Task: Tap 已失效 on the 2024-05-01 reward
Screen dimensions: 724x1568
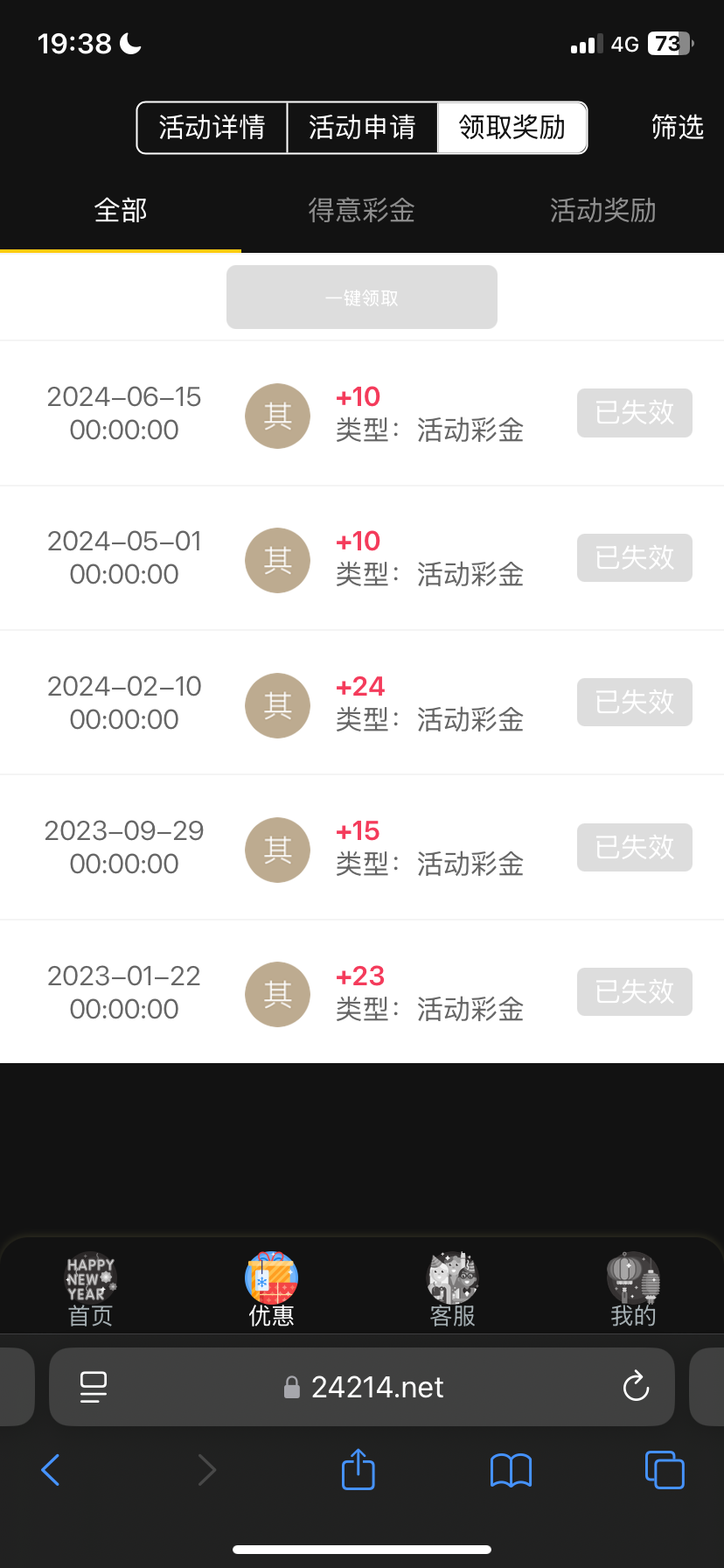Action: click(634, 557)
